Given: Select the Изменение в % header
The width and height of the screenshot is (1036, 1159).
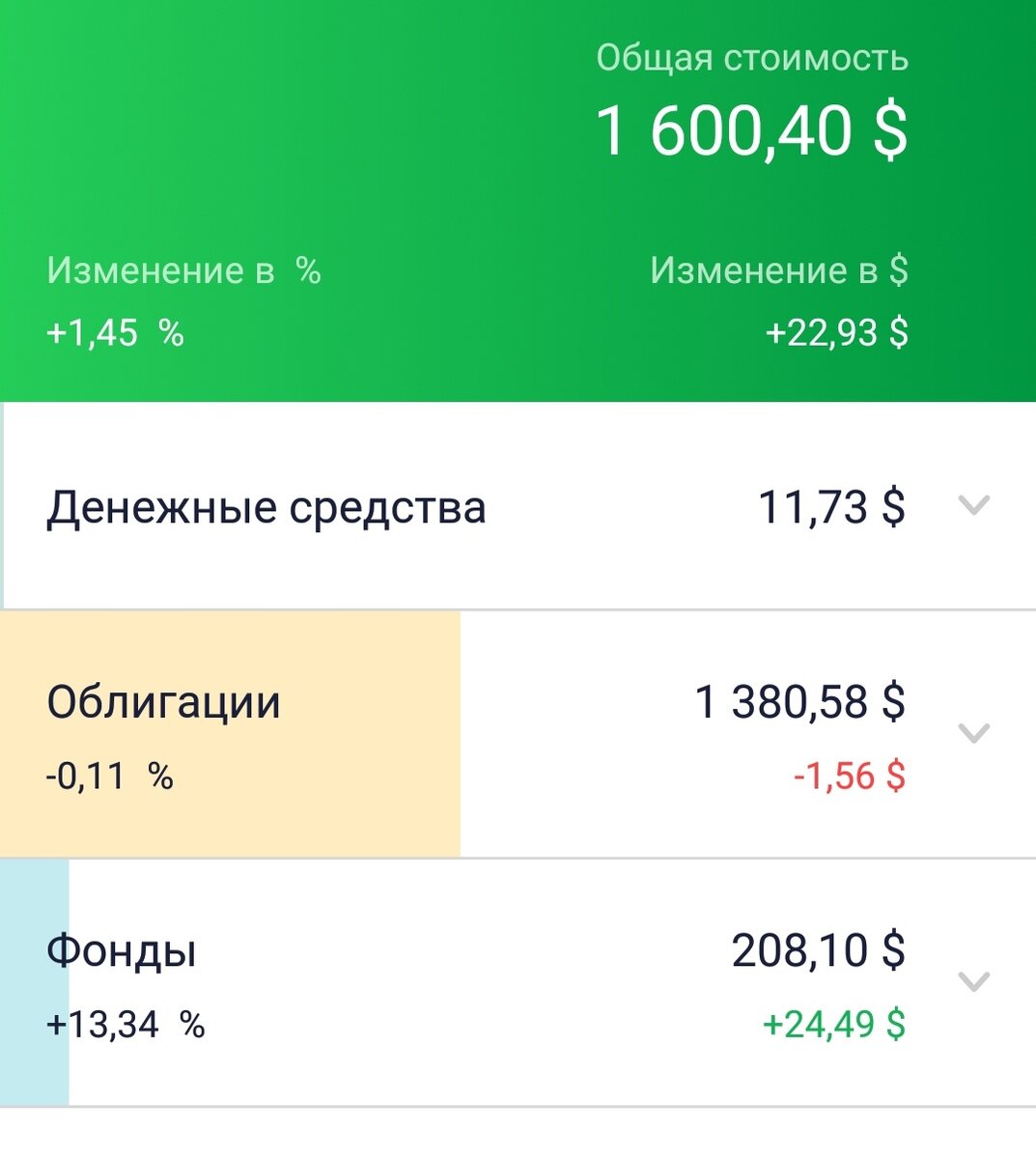Looking at the screenshot, I should [x=185, y=270].
